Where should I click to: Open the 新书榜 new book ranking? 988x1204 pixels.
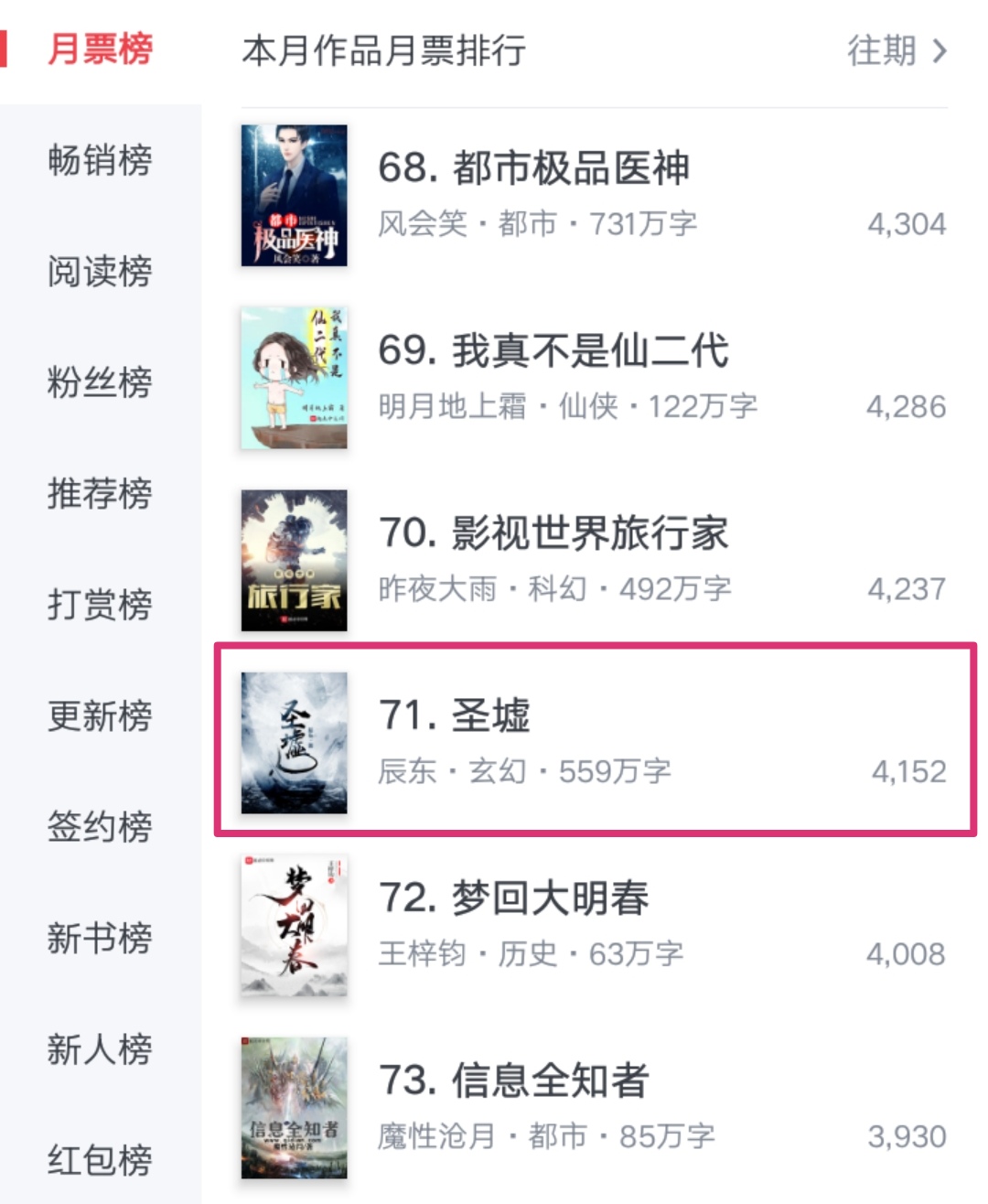click(x=97, y=935)
